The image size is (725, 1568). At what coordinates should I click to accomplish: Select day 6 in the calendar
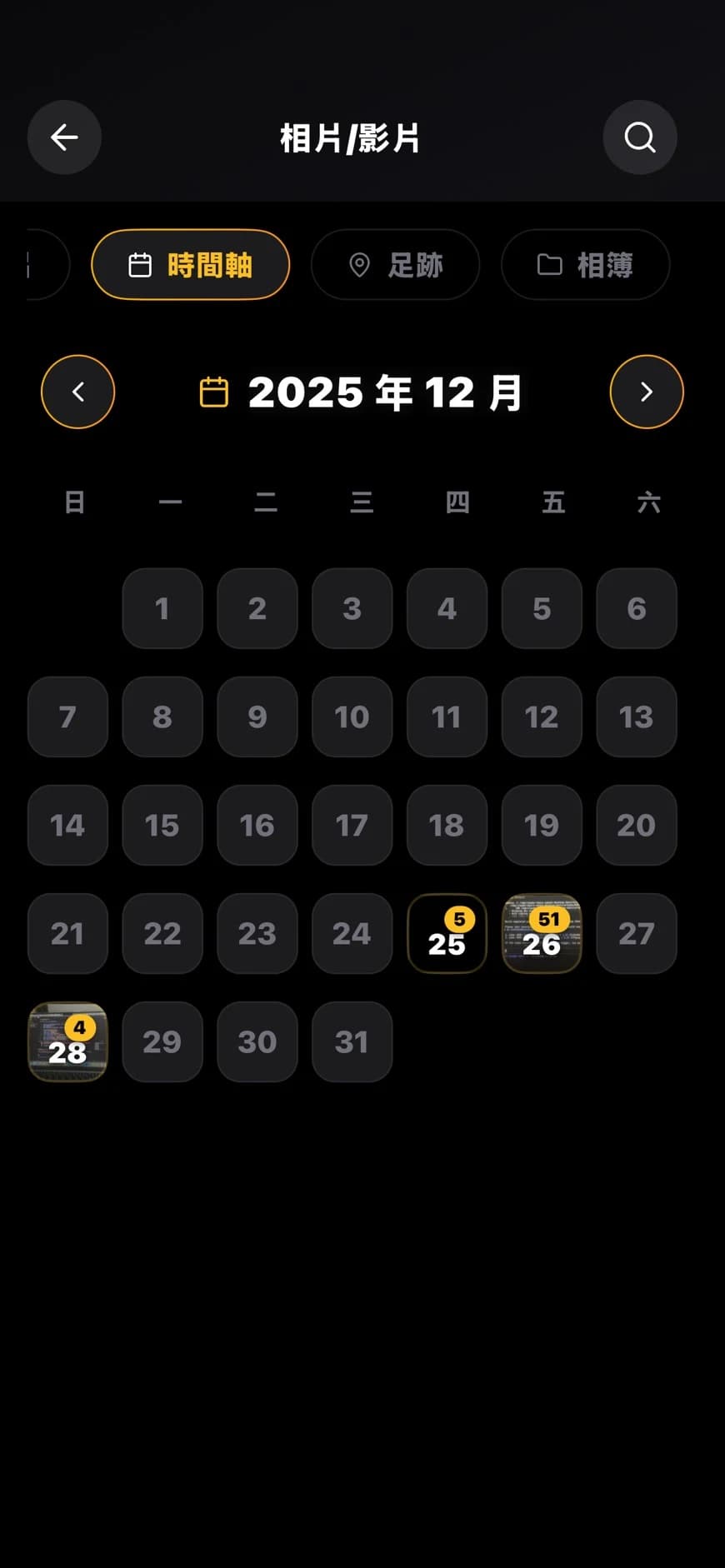pyautogui.click(x=637, y=609)
